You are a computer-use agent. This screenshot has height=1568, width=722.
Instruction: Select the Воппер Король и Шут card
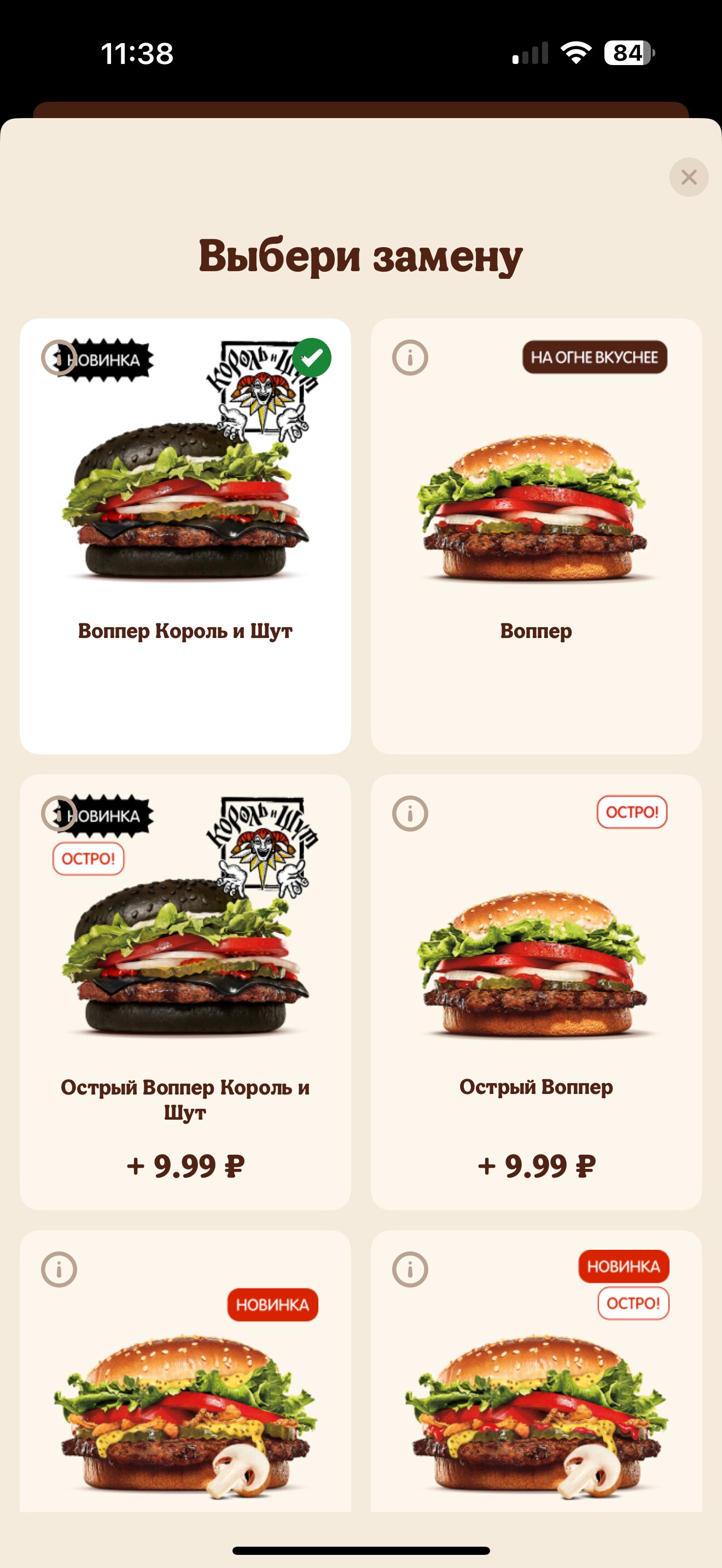click(185, 536)
